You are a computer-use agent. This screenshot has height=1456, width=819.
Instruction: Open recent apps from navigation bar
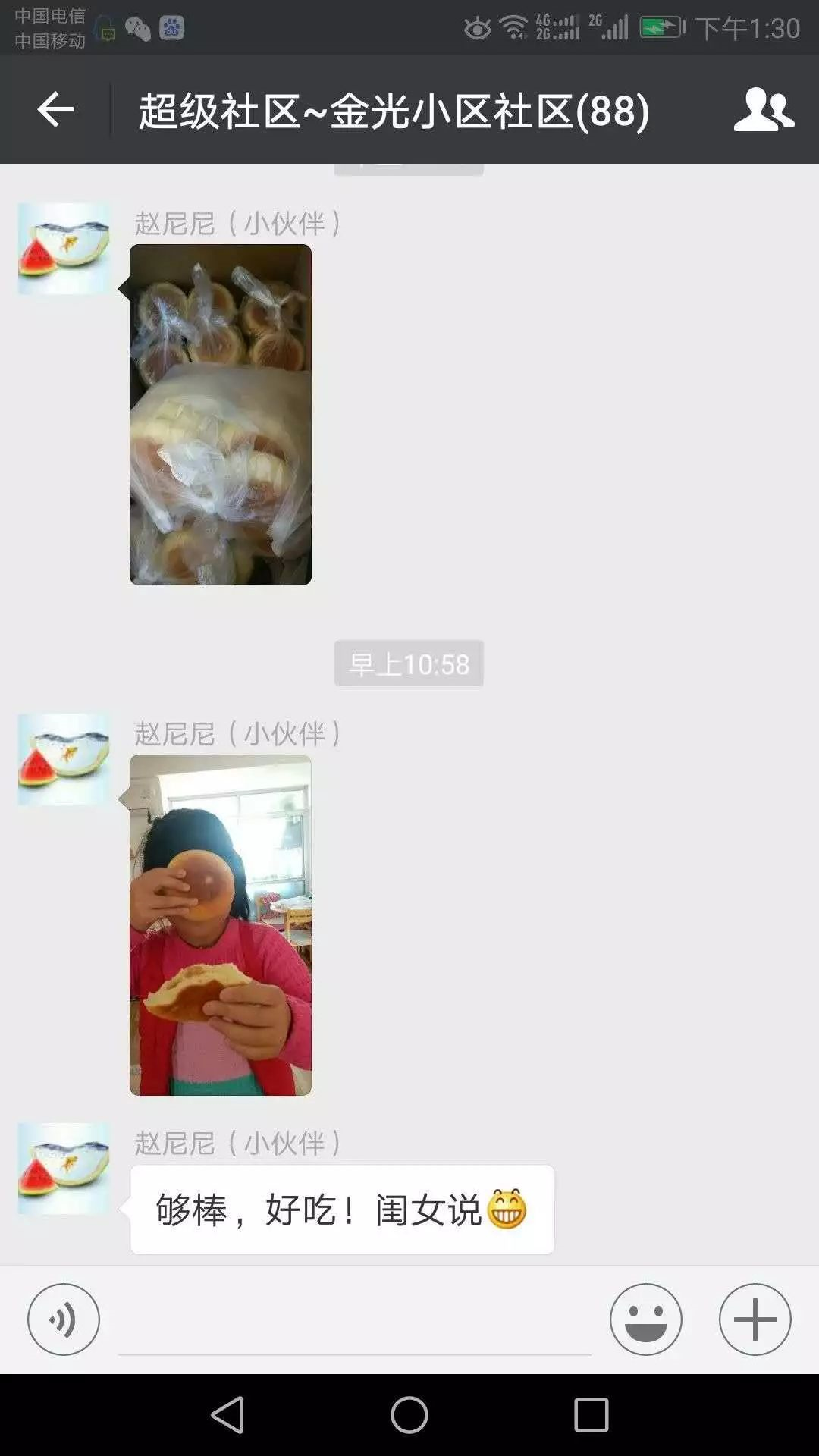[x=591, y=1415]
